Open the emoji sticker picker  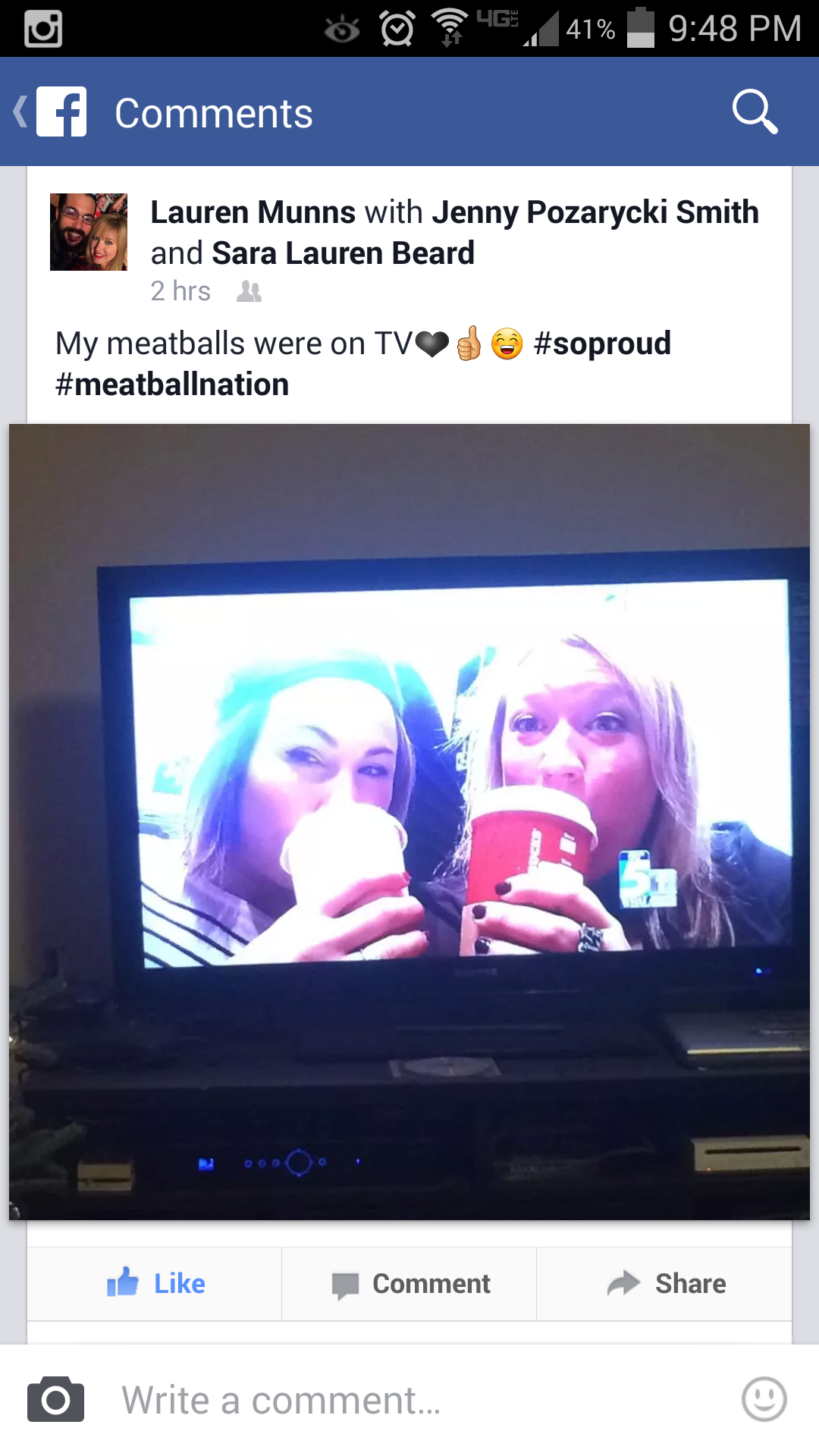coord(764,1399)
